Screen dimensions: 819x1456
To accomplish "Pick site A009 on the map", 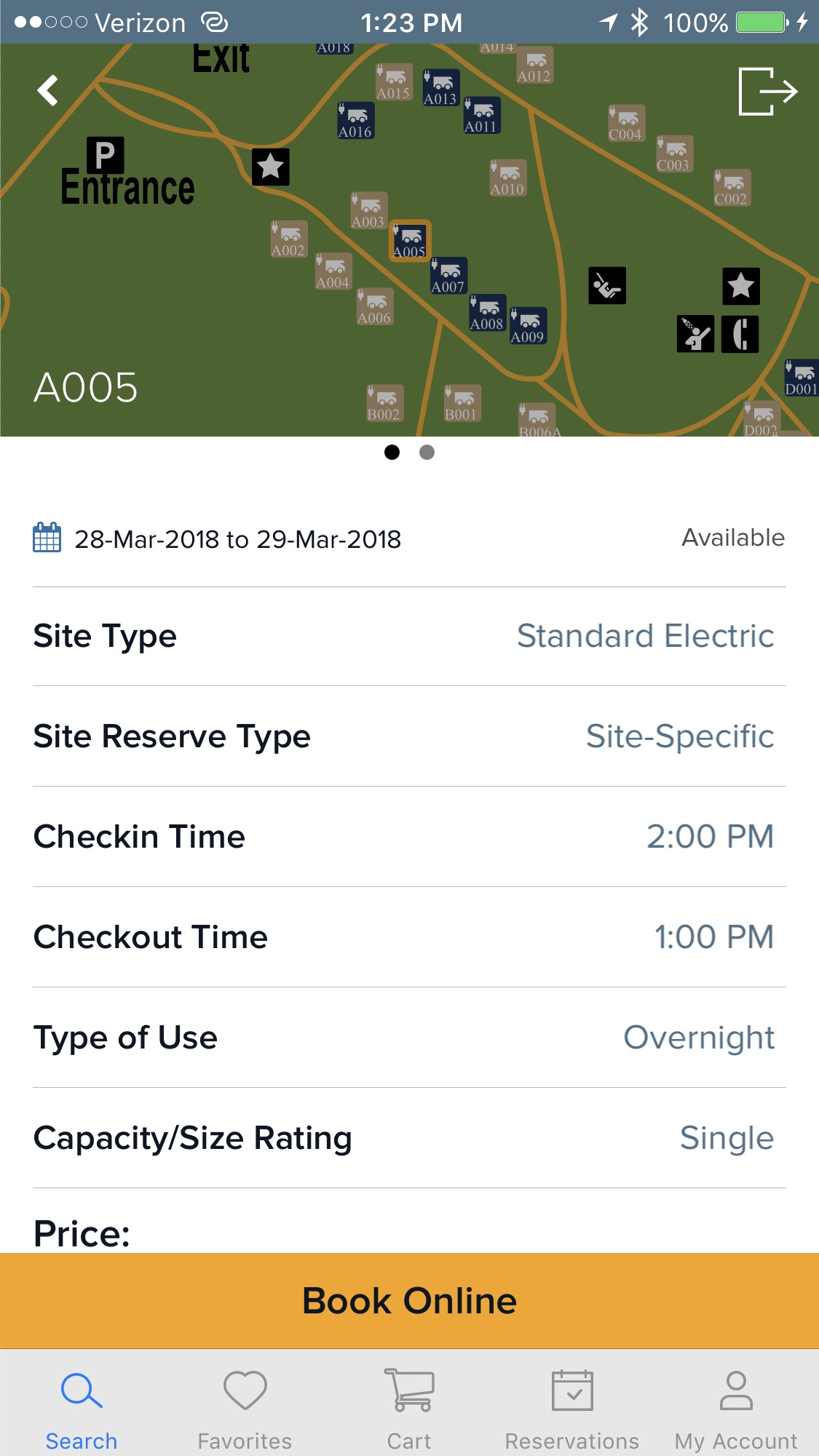I will click(x=528, y=326).
